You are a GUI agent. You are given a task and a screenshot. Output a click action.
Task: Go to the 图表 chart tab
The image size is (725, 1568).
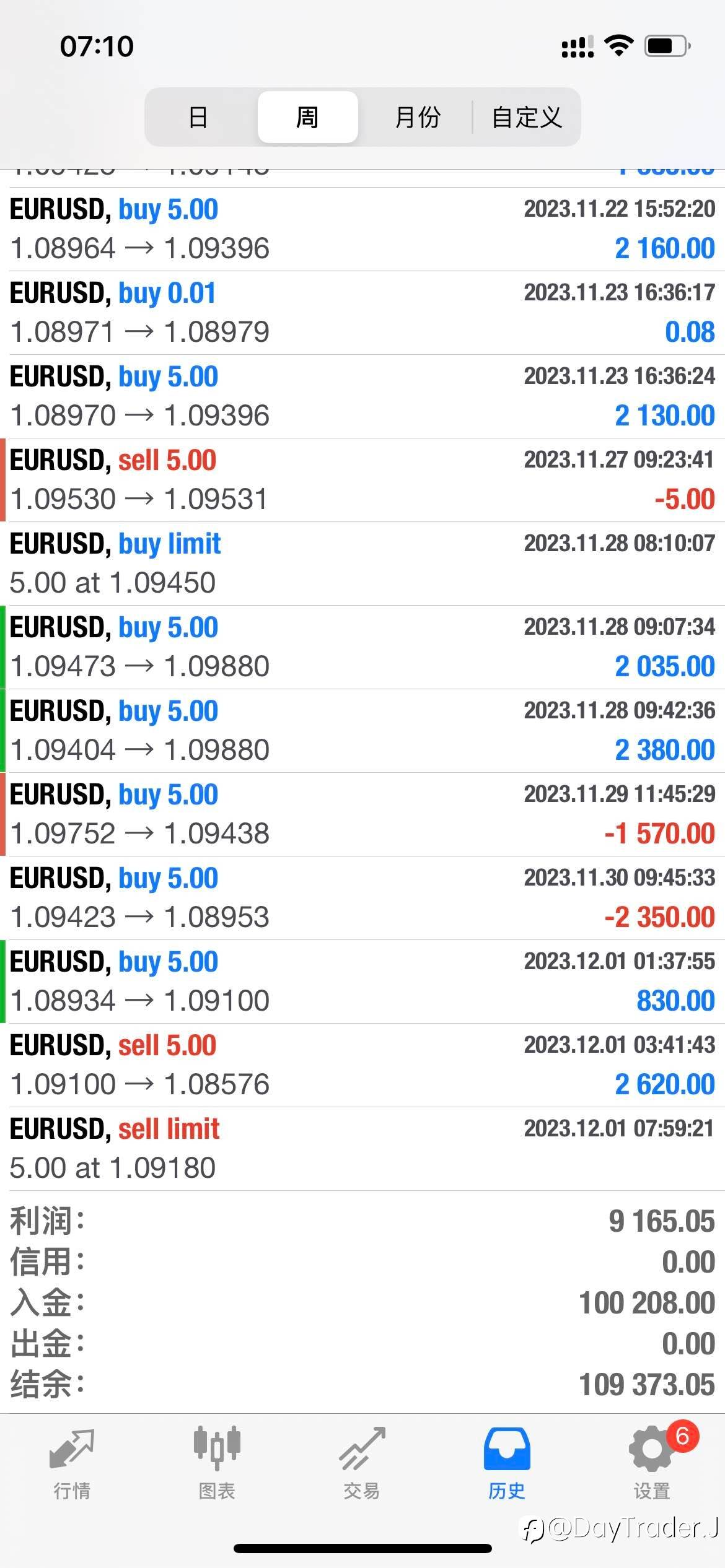[217, 1463]
